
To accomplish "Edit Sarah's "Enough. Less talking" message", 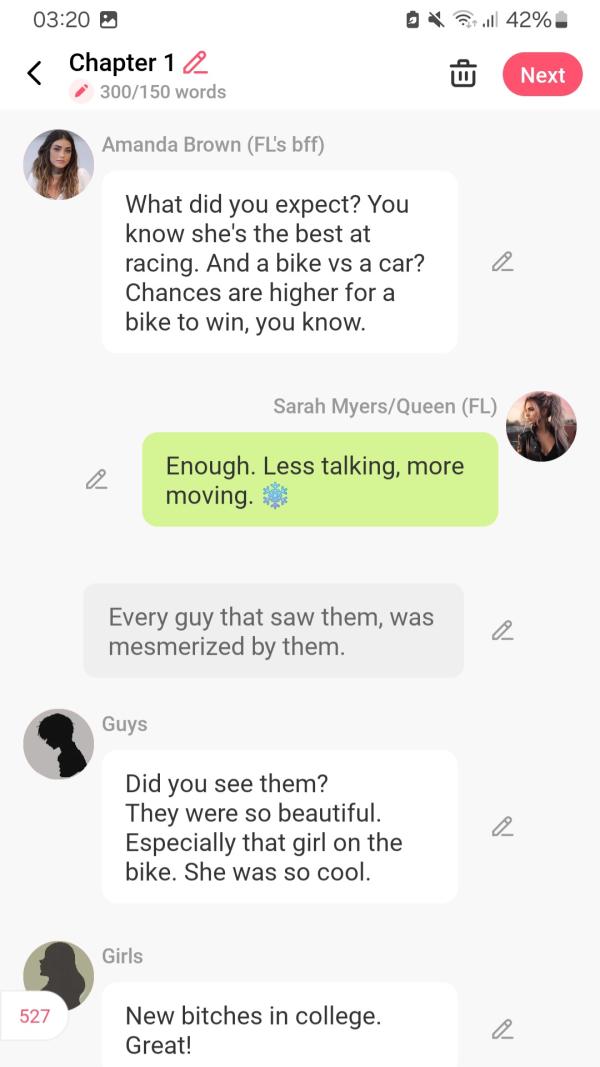I will point(96,479).
